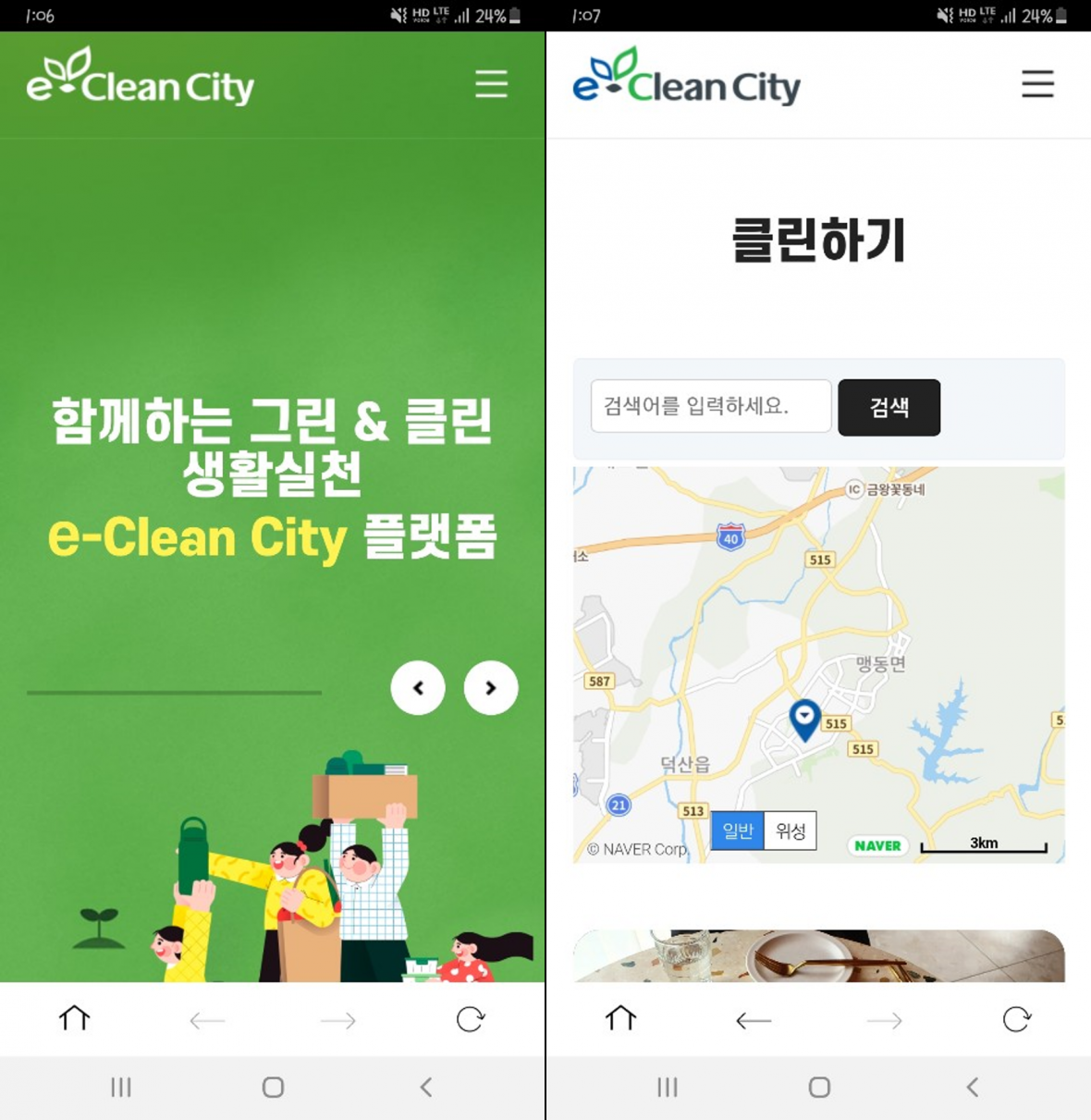This screenshot has width=1091, height=1120.
Task: Open the hamburger menu on the 클린하기 page
Action: coord(1037,84)
